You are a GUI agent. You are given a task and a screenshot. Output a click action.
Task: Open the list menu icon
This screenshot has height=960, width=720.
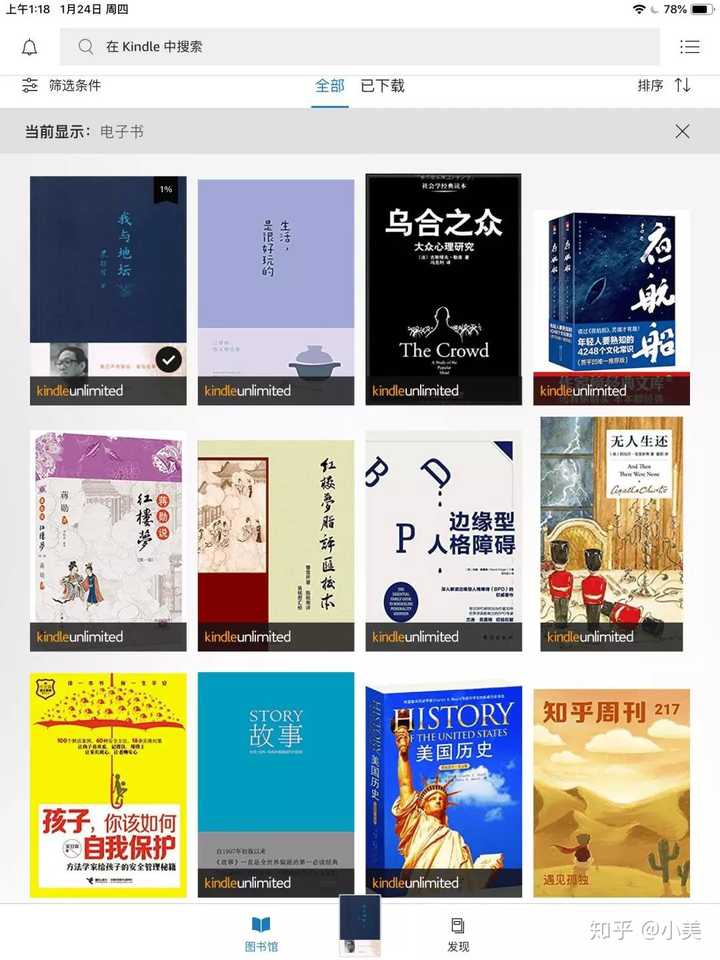tap(689, 47)
